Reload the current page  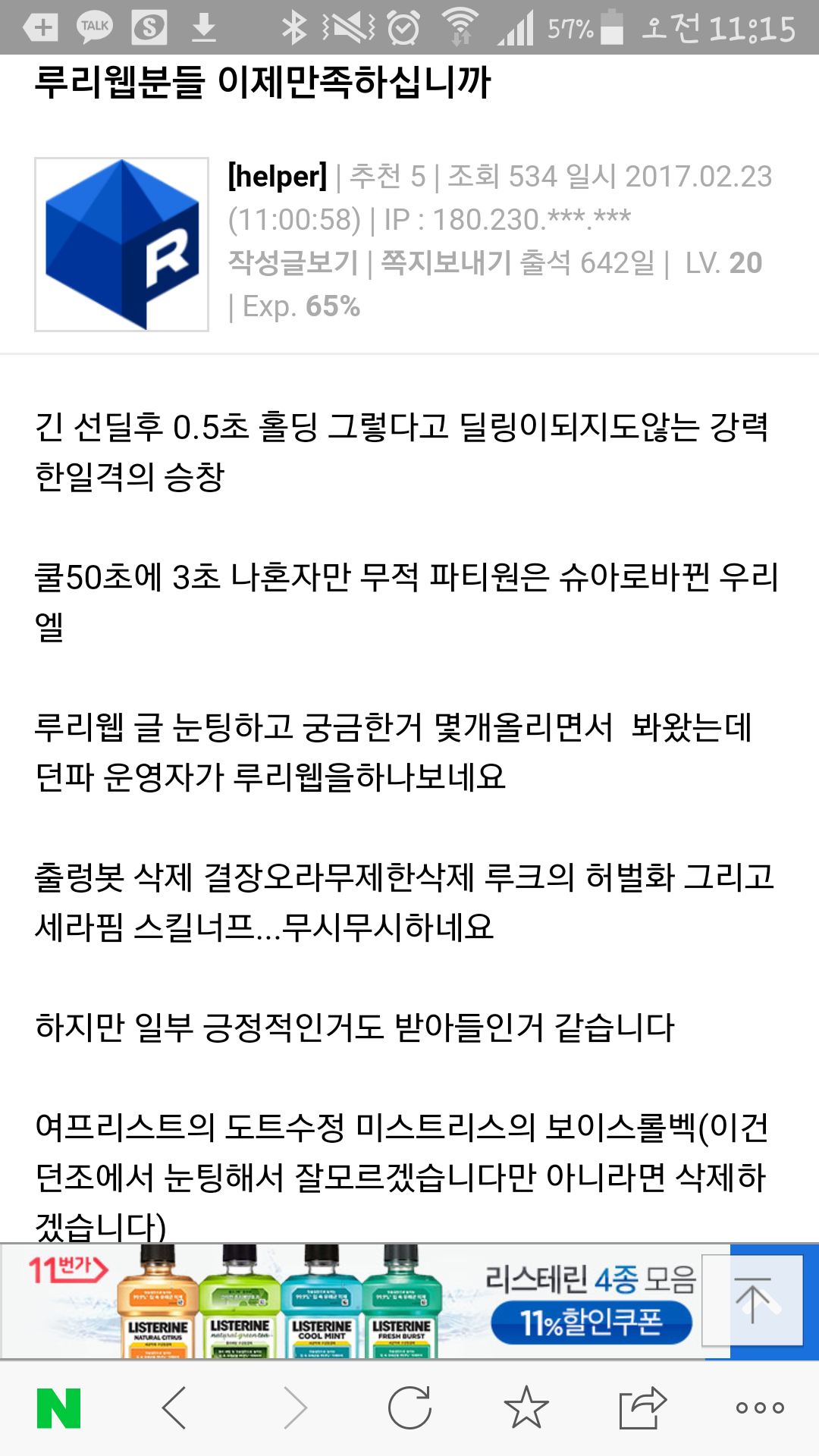click(409, 1408)
